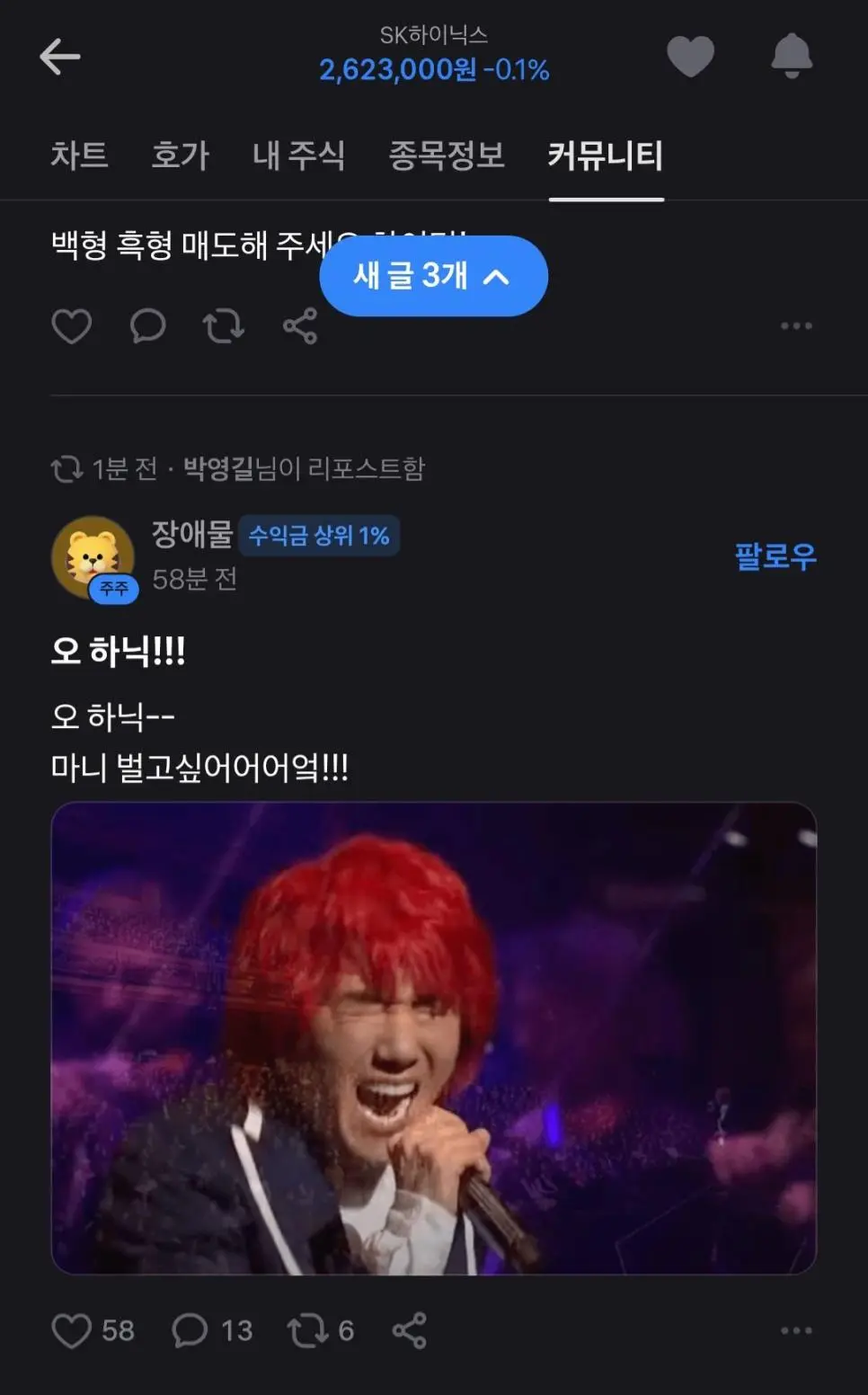Image resolution: width=868 pixels, height=1395 pixels.
Task: Follow 장애물 with the 팔로우 button
Action: (775, 556)
